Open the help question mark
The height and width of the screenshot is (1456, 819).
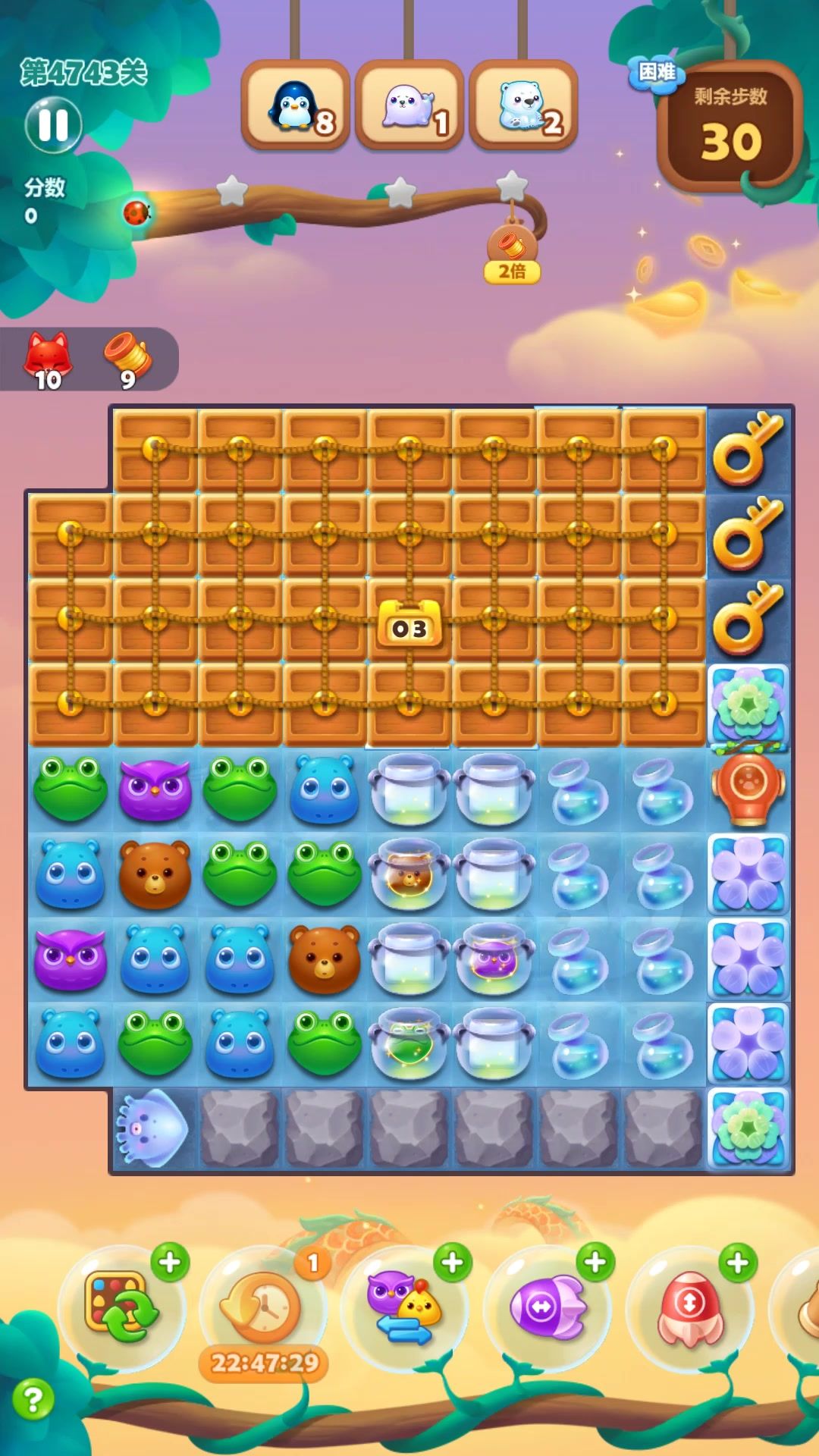tap(33, 1399)
